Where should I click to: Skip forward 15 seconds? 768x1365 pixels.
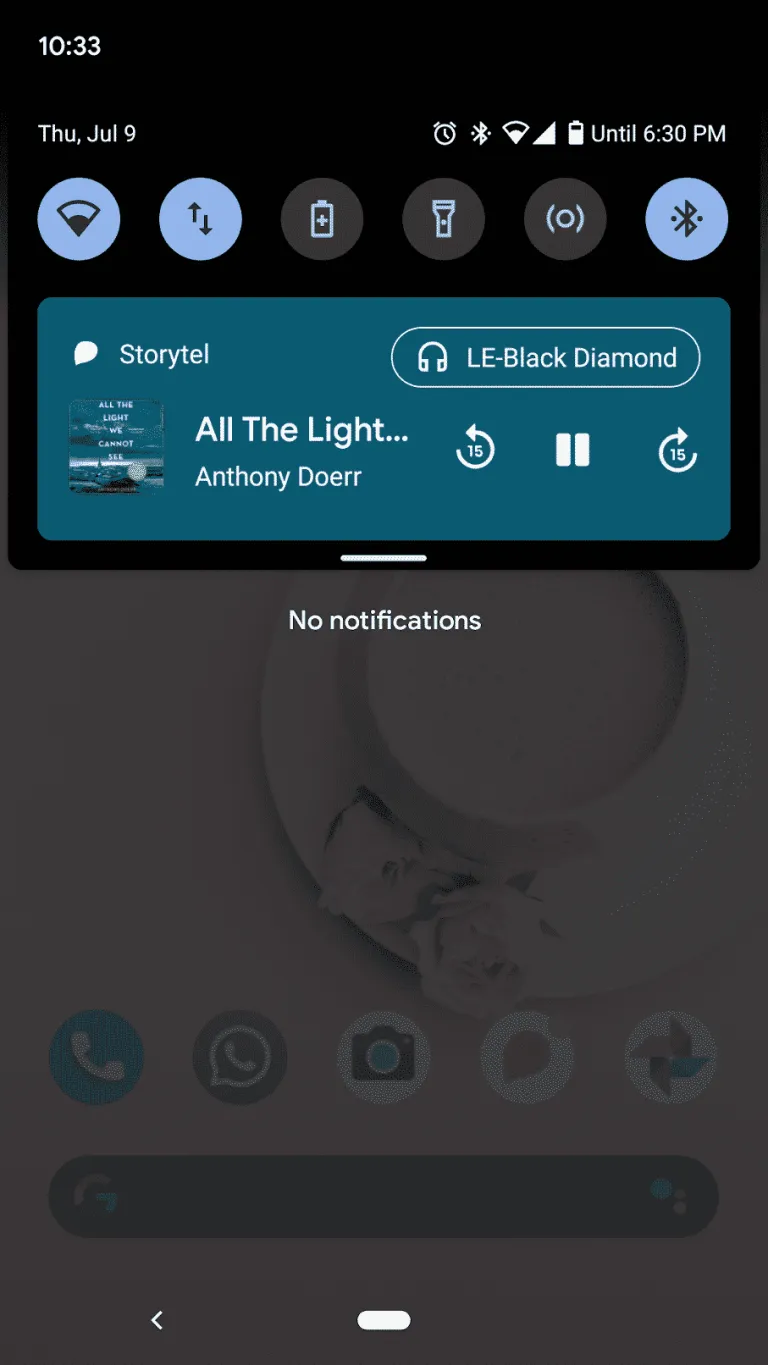677,451
